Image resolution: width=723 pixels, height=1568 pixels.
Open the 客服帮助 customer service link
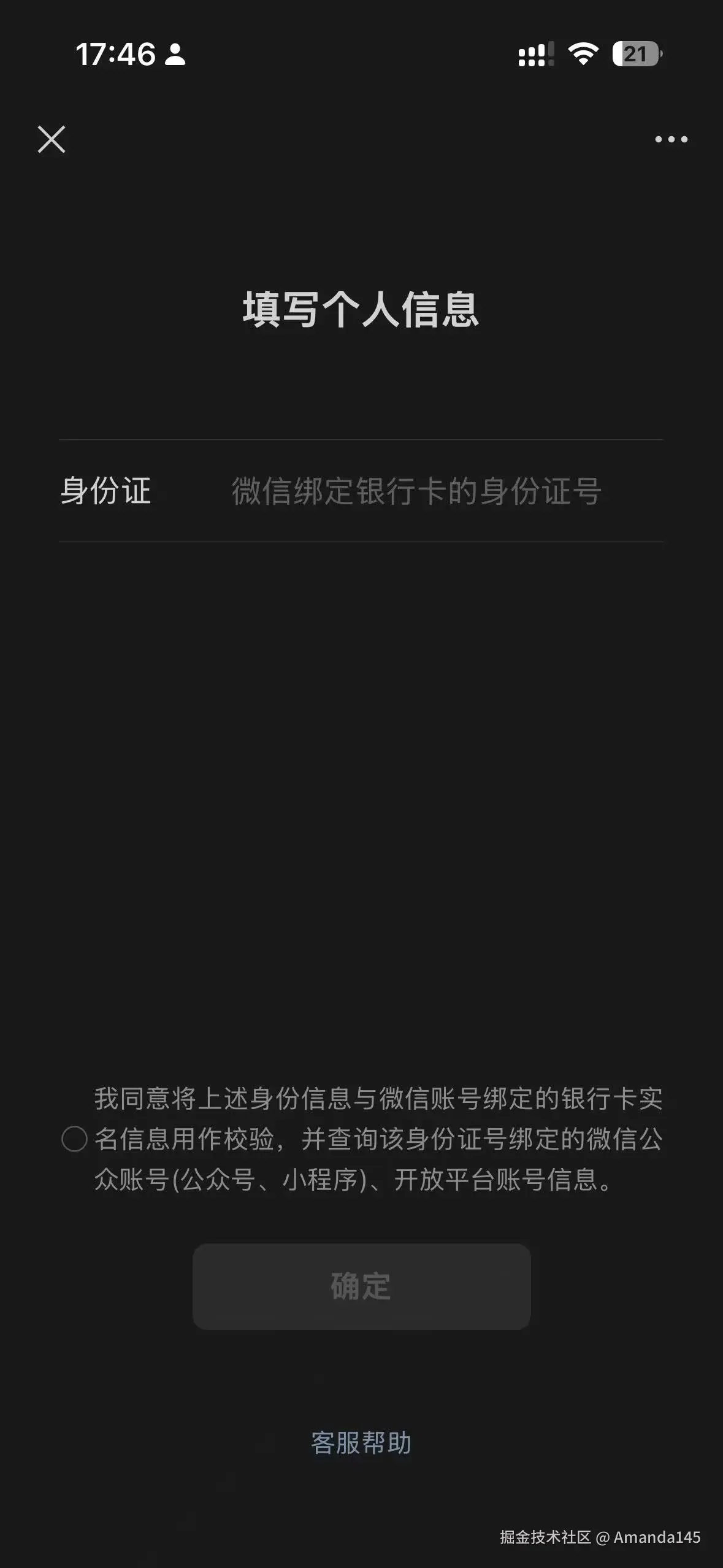point(361,1443)
